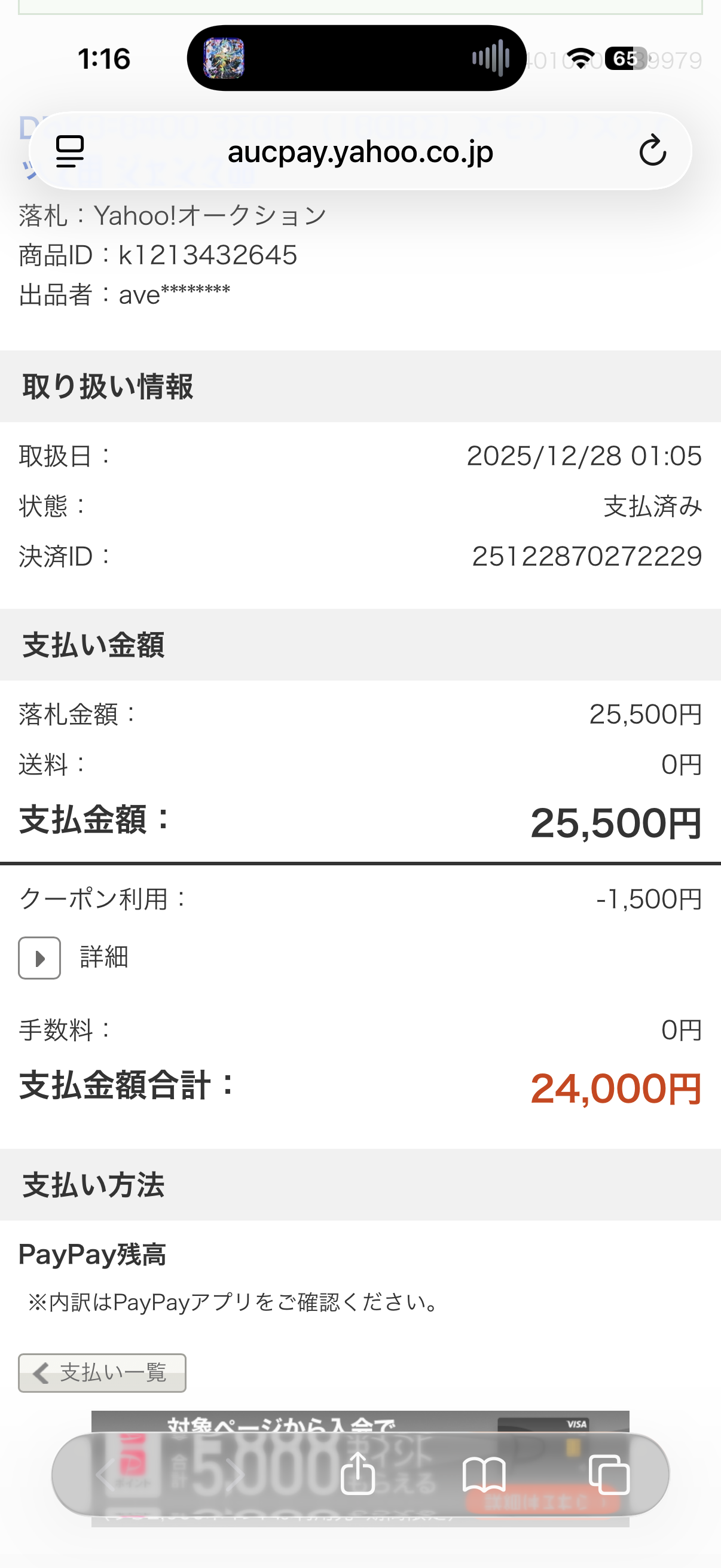
Task: Show open tabs overview
Action: coord(609,1474)
